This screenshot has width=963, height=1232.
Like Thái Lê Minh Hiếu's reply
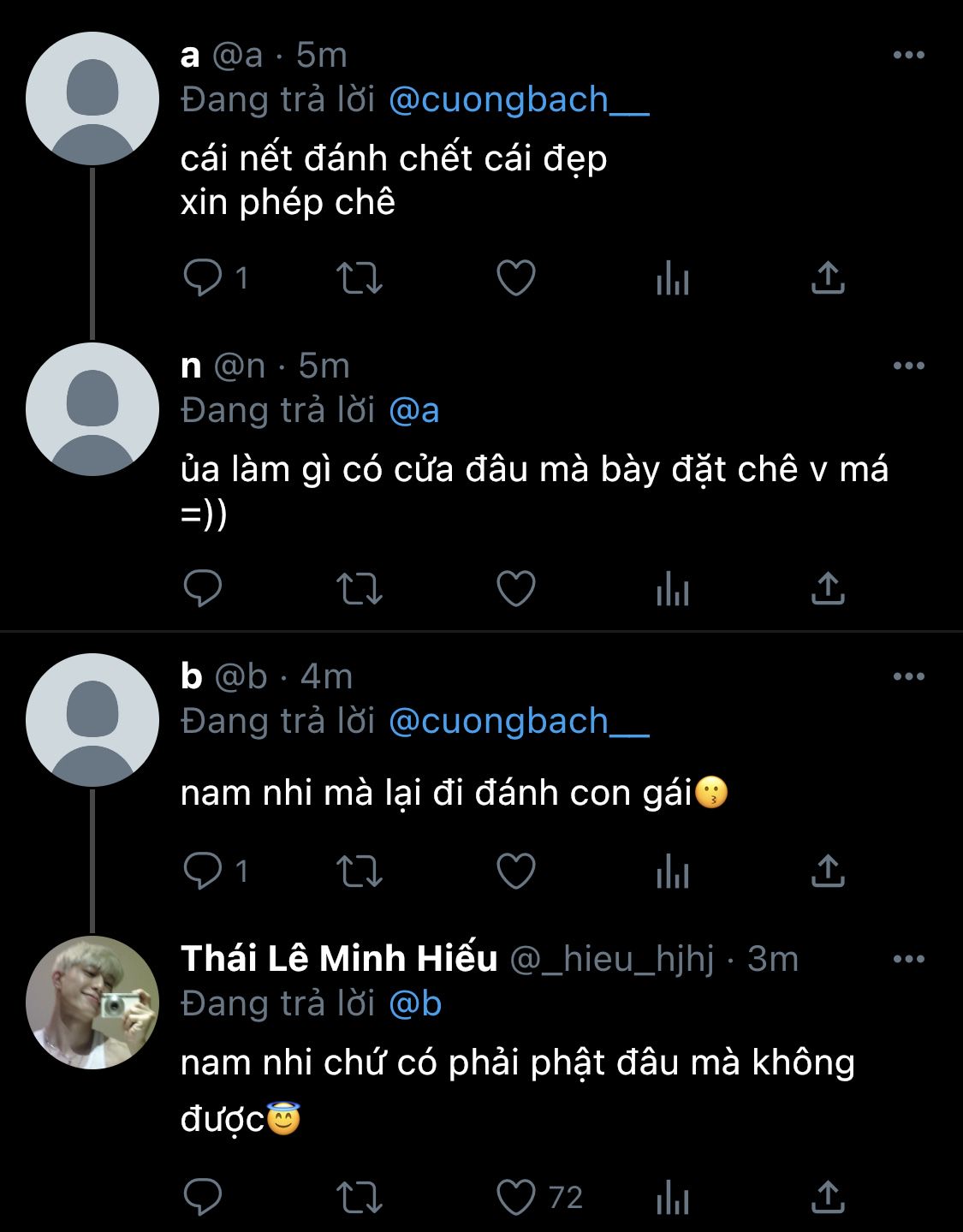pos(516,1197)
